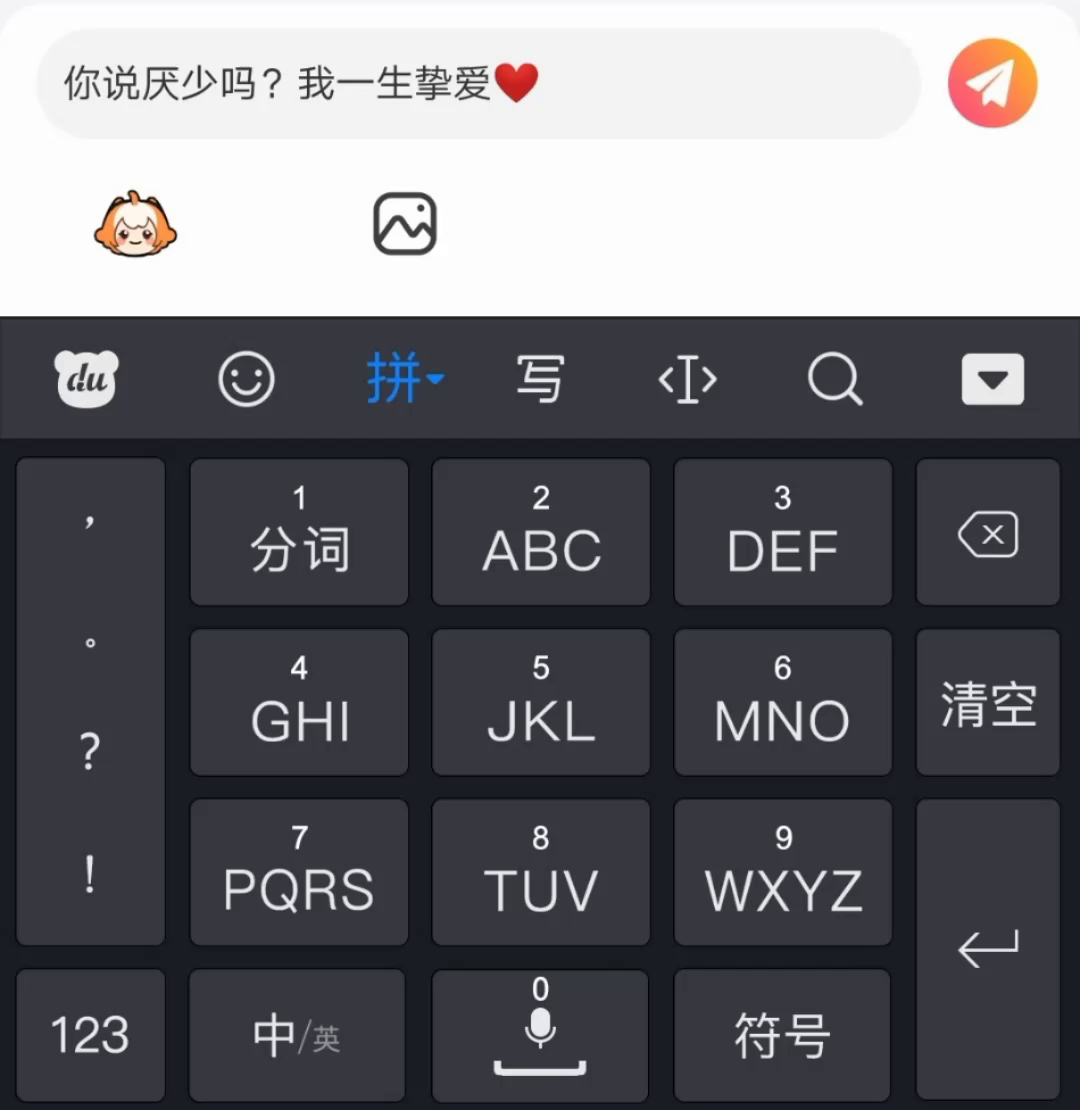Switch to the 123 number keypad
The height and width of the screenshot is (1110, 1080).
pos(90,1035)
